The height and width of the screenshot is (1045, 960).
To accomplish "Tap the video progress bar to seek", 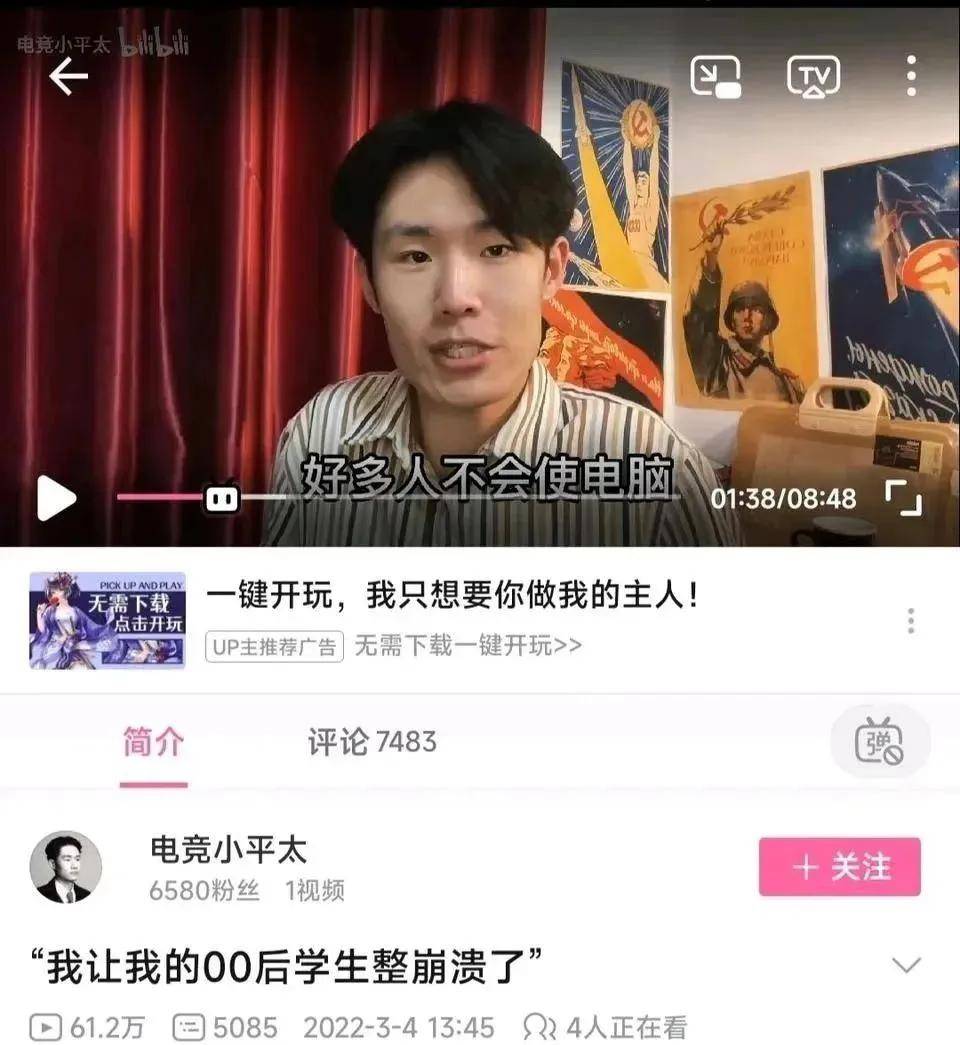I will 400,497.
